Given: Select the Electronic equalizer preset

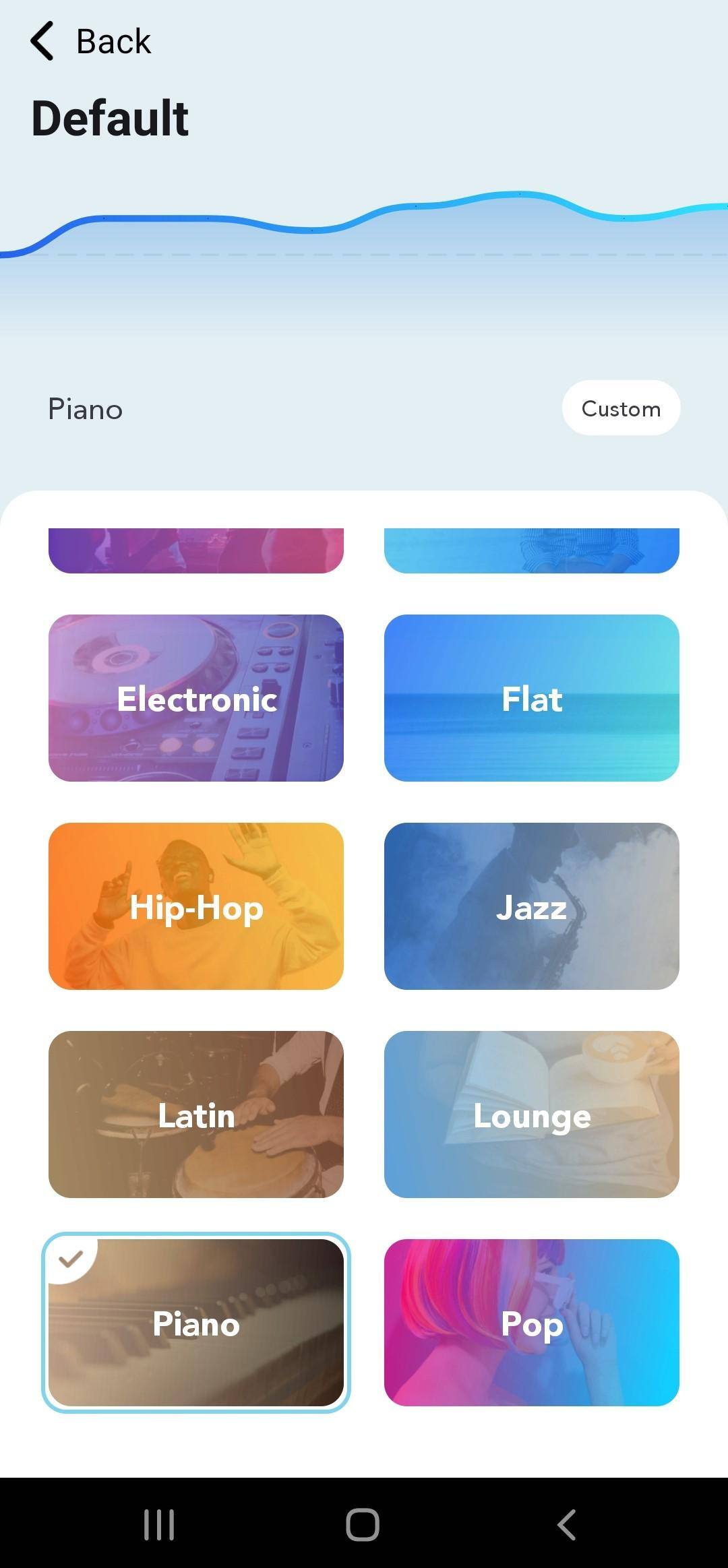Looking at the screenshot, I should click(x=196, y=698).
